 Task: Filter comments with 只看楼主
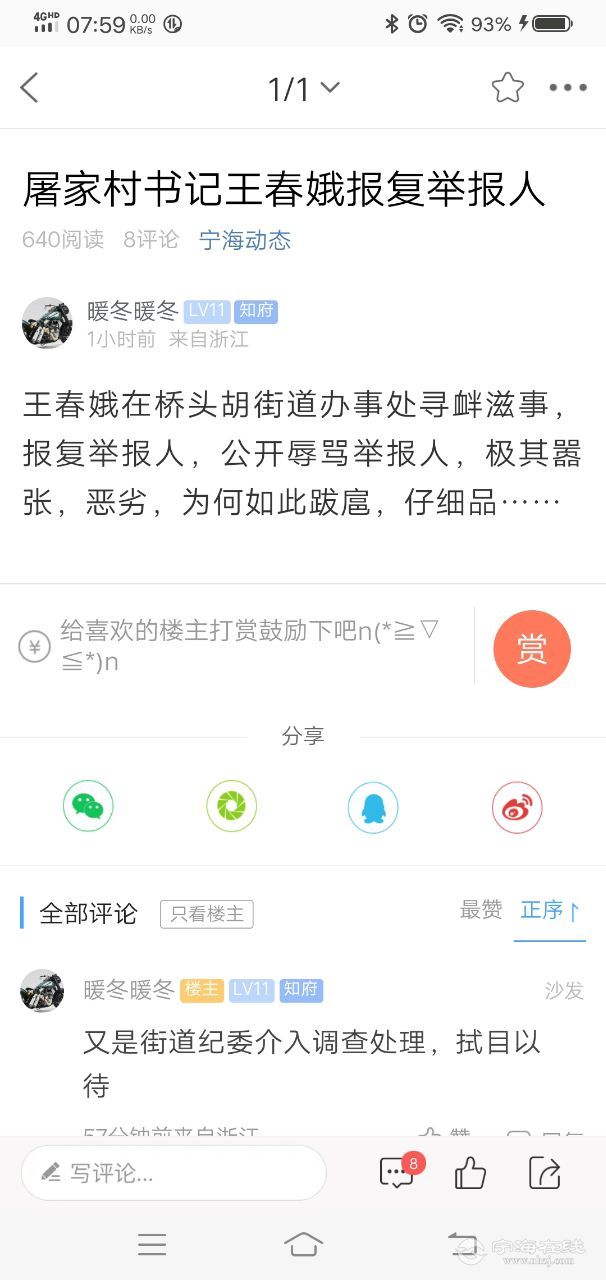[207, 914]
